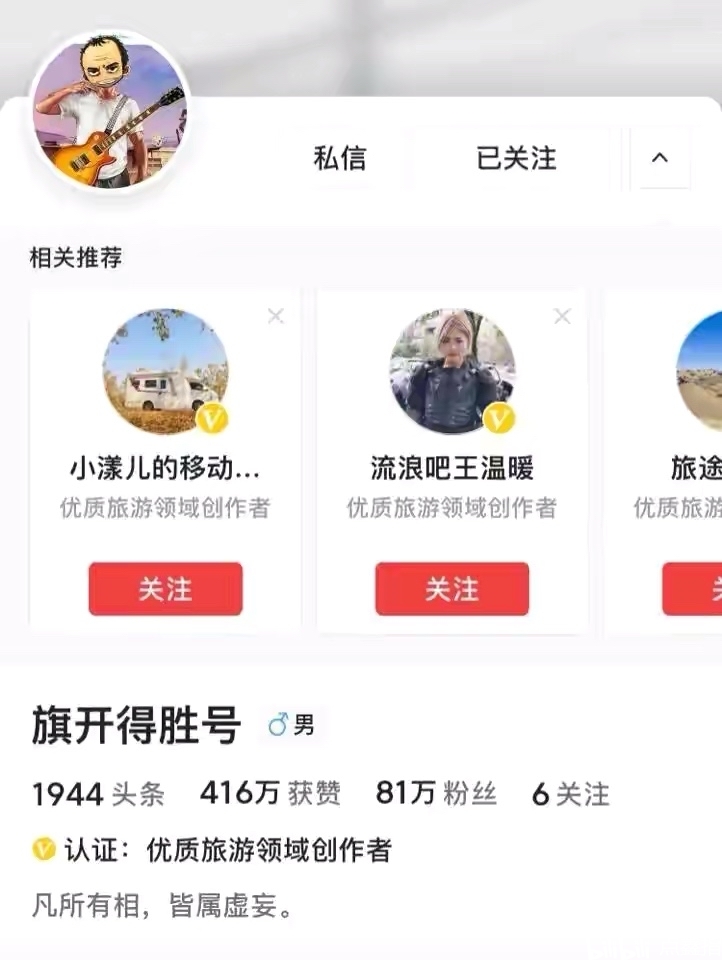Follow 流浪吧王温暖 with the red 关注 button

(452, 589)
